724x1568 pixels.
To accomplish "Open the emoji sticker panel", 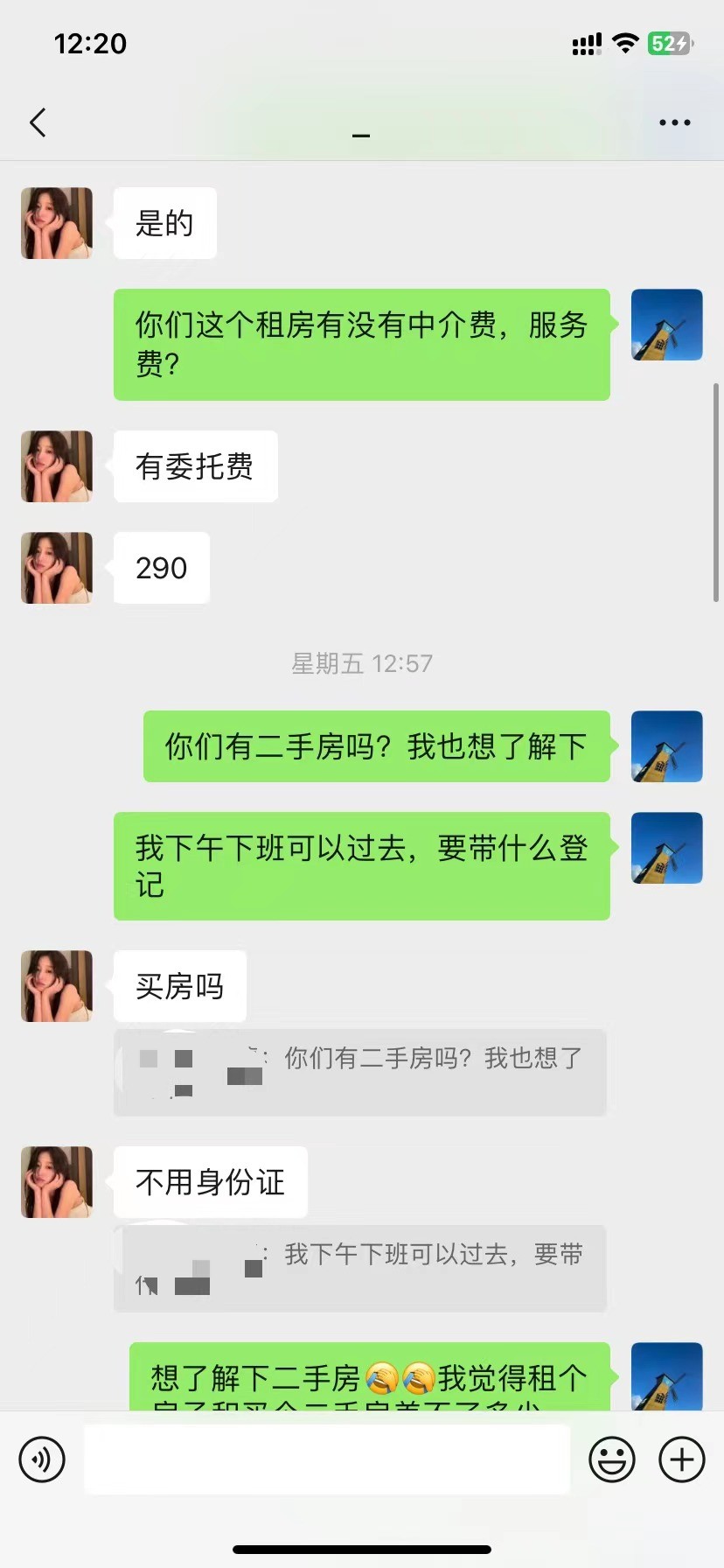I will [x=611, y=1459].
